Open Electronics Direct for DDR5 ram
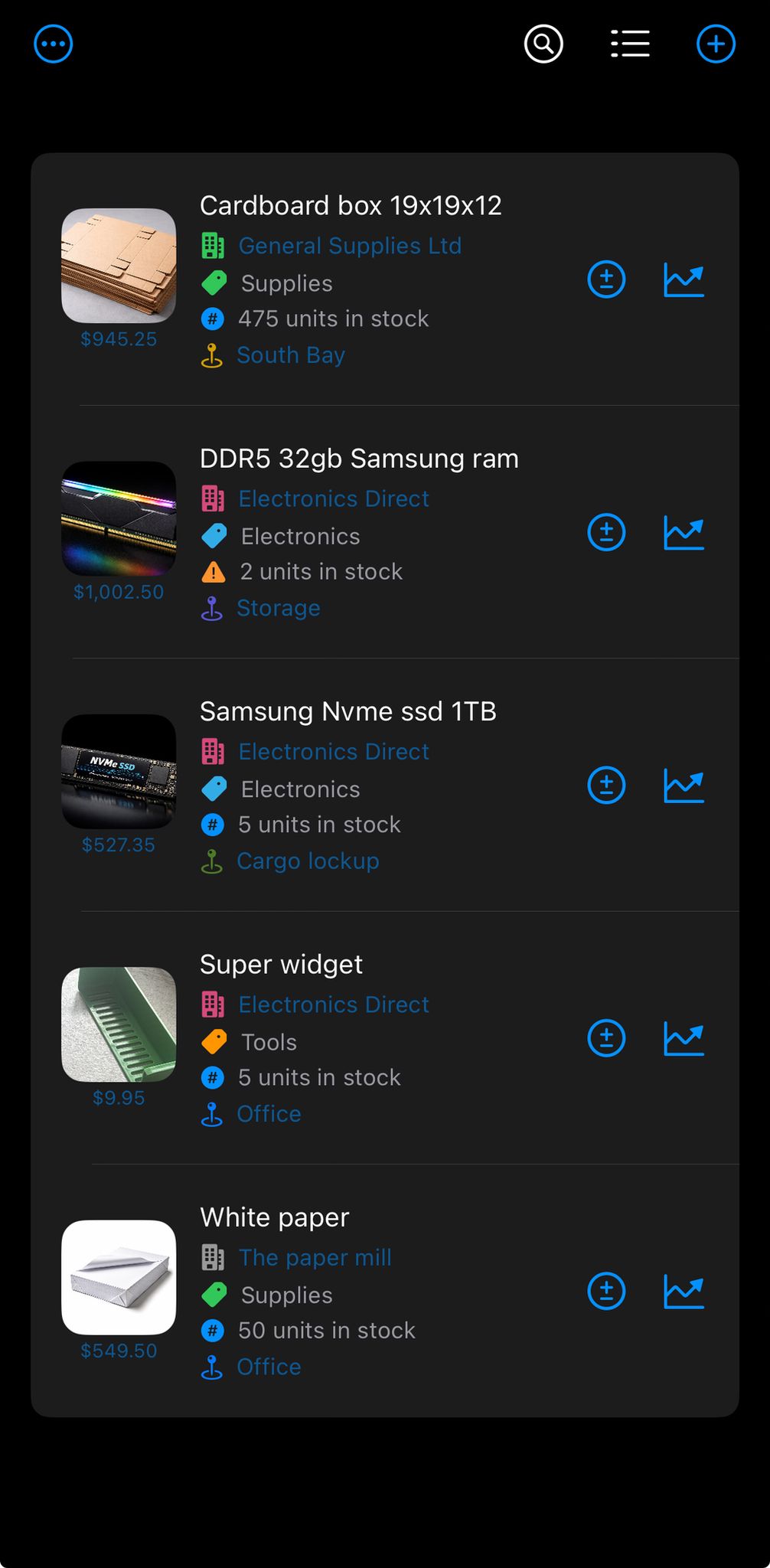This screenshot has height=1568, width=770. [x=333, y=498]
